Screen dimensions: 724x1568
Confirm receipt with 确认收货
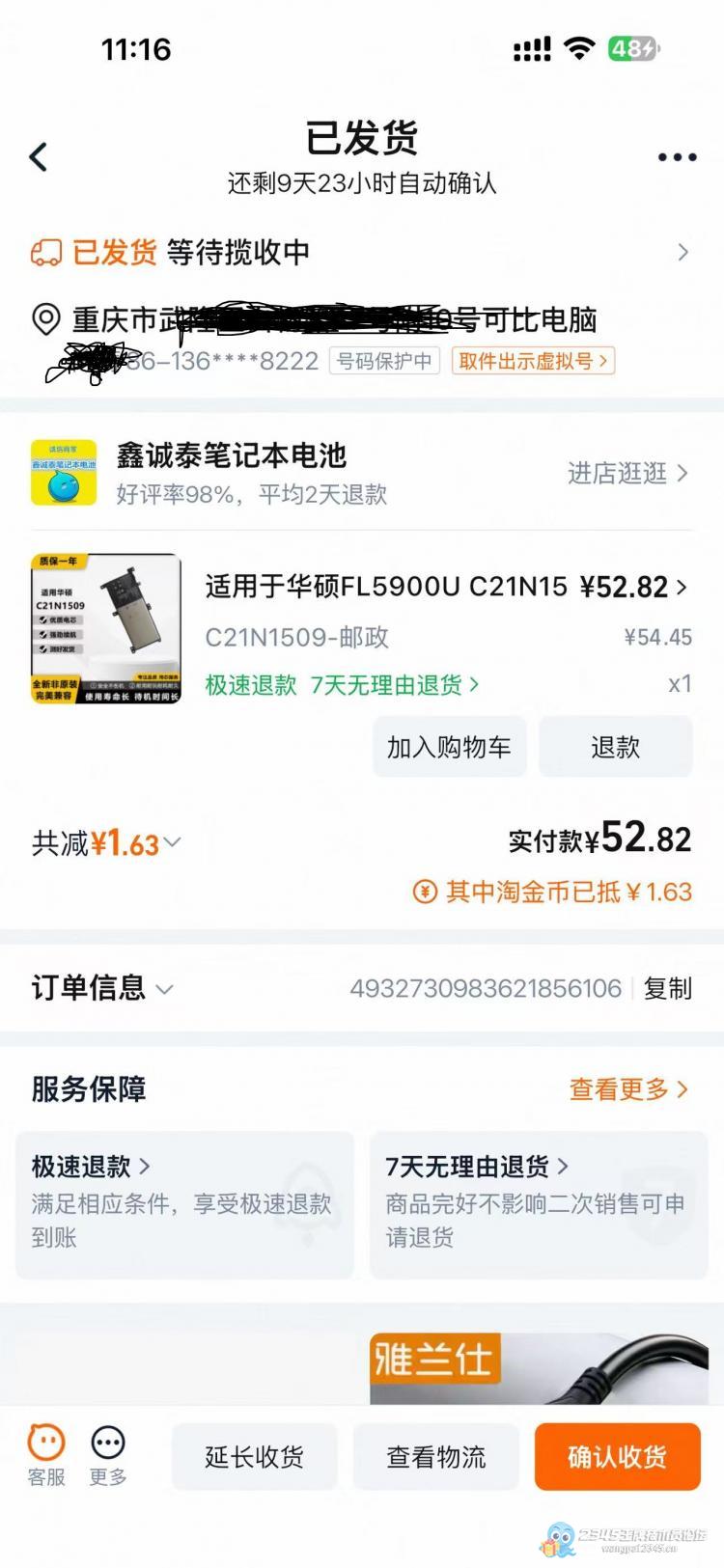617,1456
